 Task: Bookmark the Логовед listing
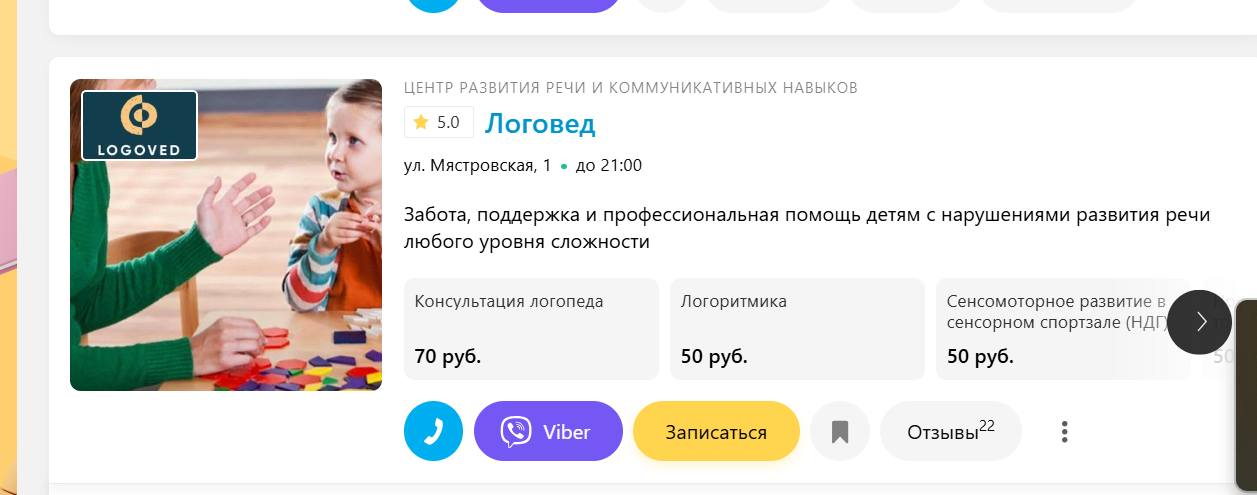[x=840, y=431]
